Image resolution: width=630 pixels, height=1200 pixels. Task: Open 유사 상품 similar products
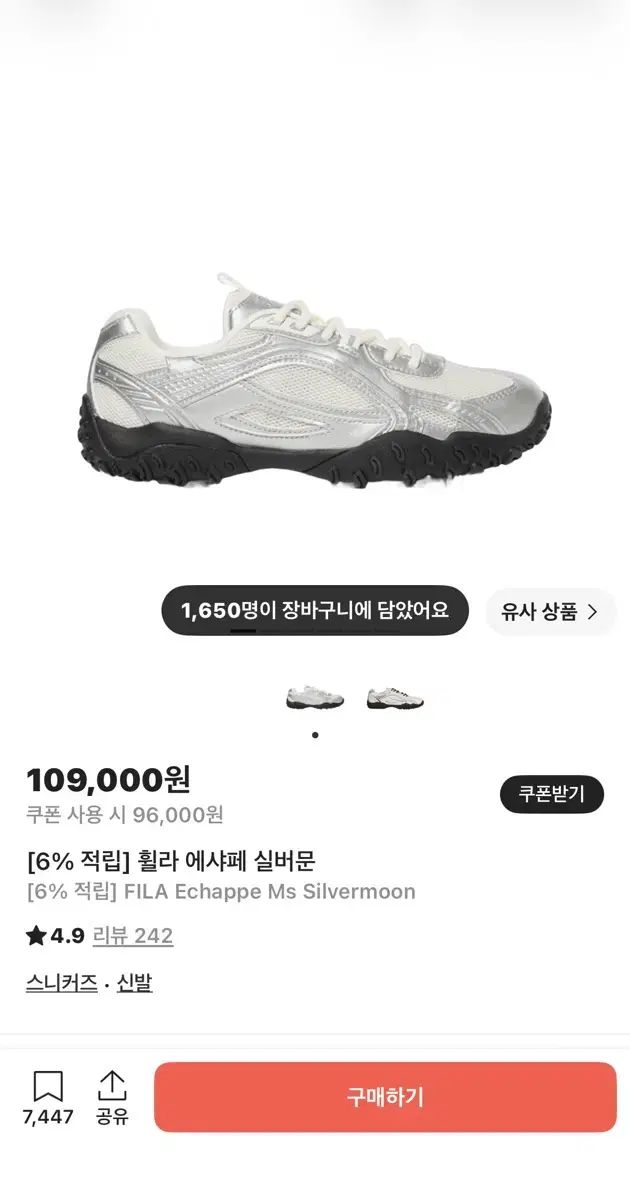coord(550,612)
